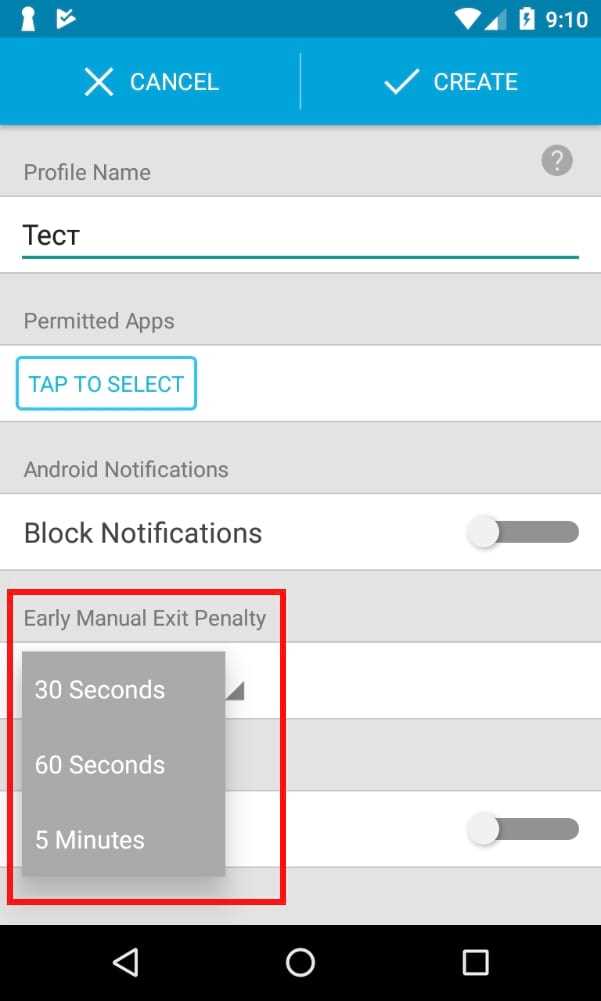Screen dimensions: 601x1001
Task: Open the recent apps overview
Action: coord(475,962)
